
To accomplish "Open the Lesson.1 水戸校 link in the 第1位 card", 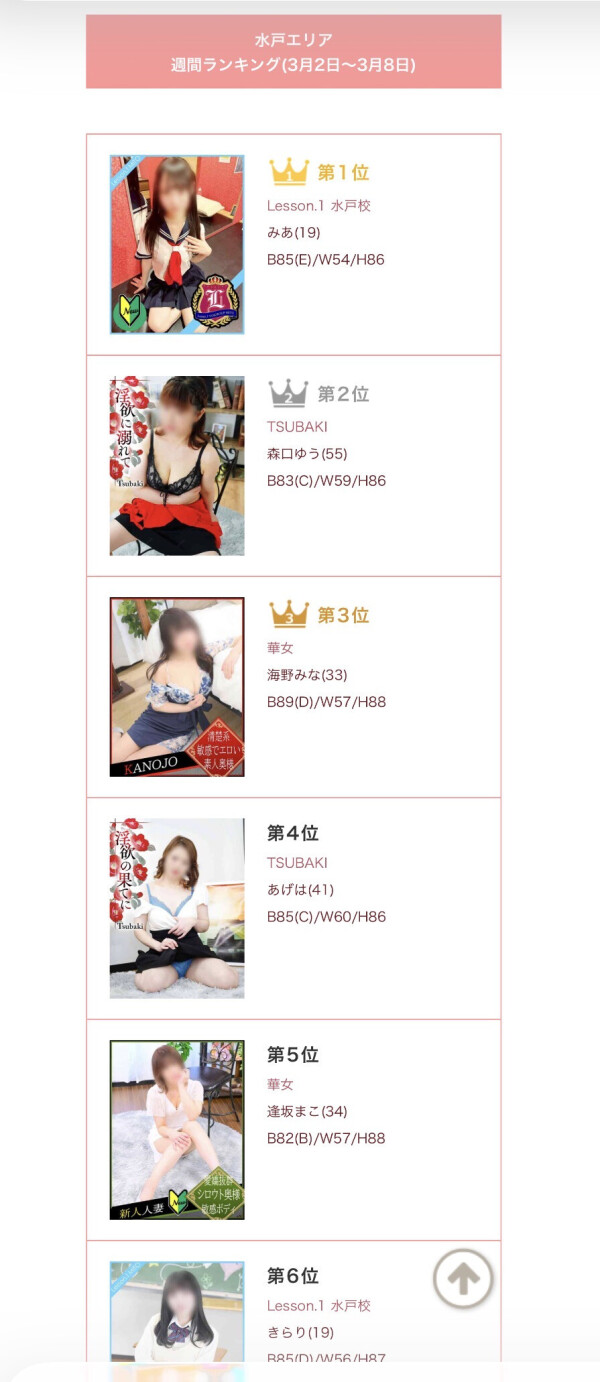I will click(x=319, y=206).
